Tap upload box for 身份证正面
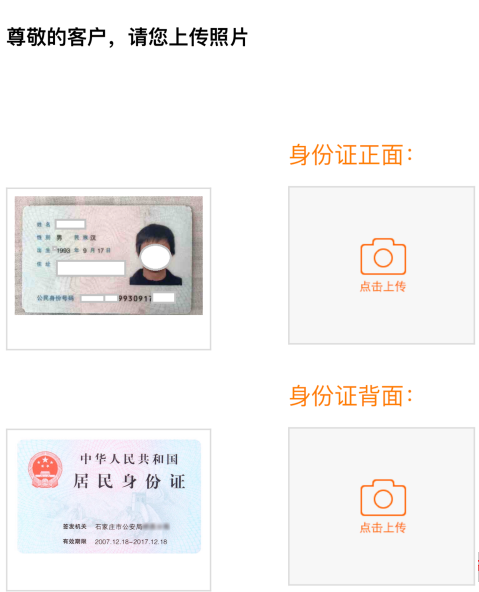This screenshot has width=479, height=592. 382,265
